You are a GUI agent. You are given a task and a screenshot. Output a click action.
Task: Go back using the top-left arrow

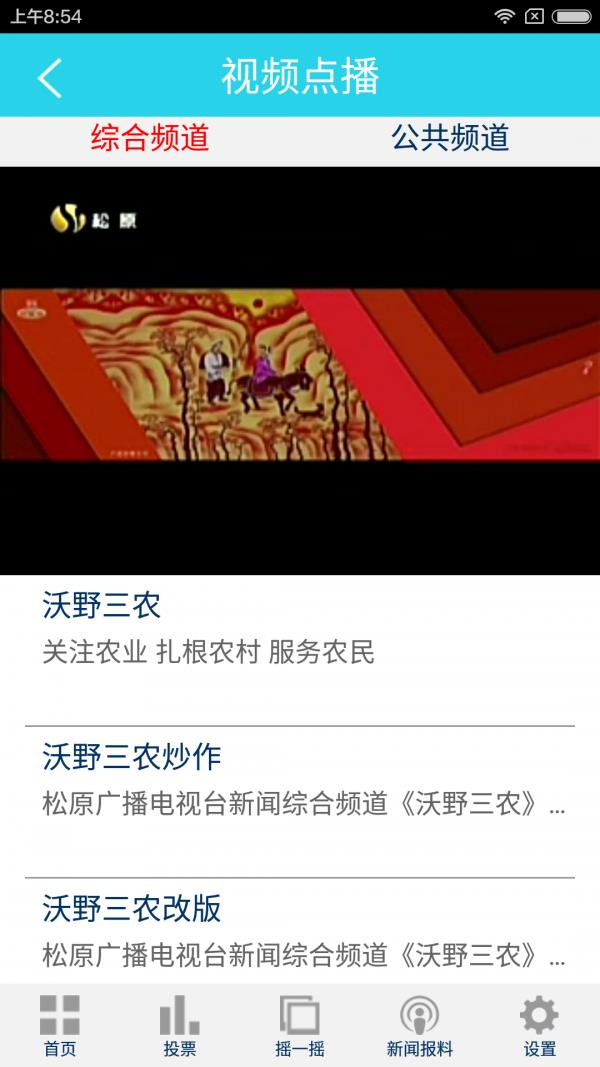point(49,78)
